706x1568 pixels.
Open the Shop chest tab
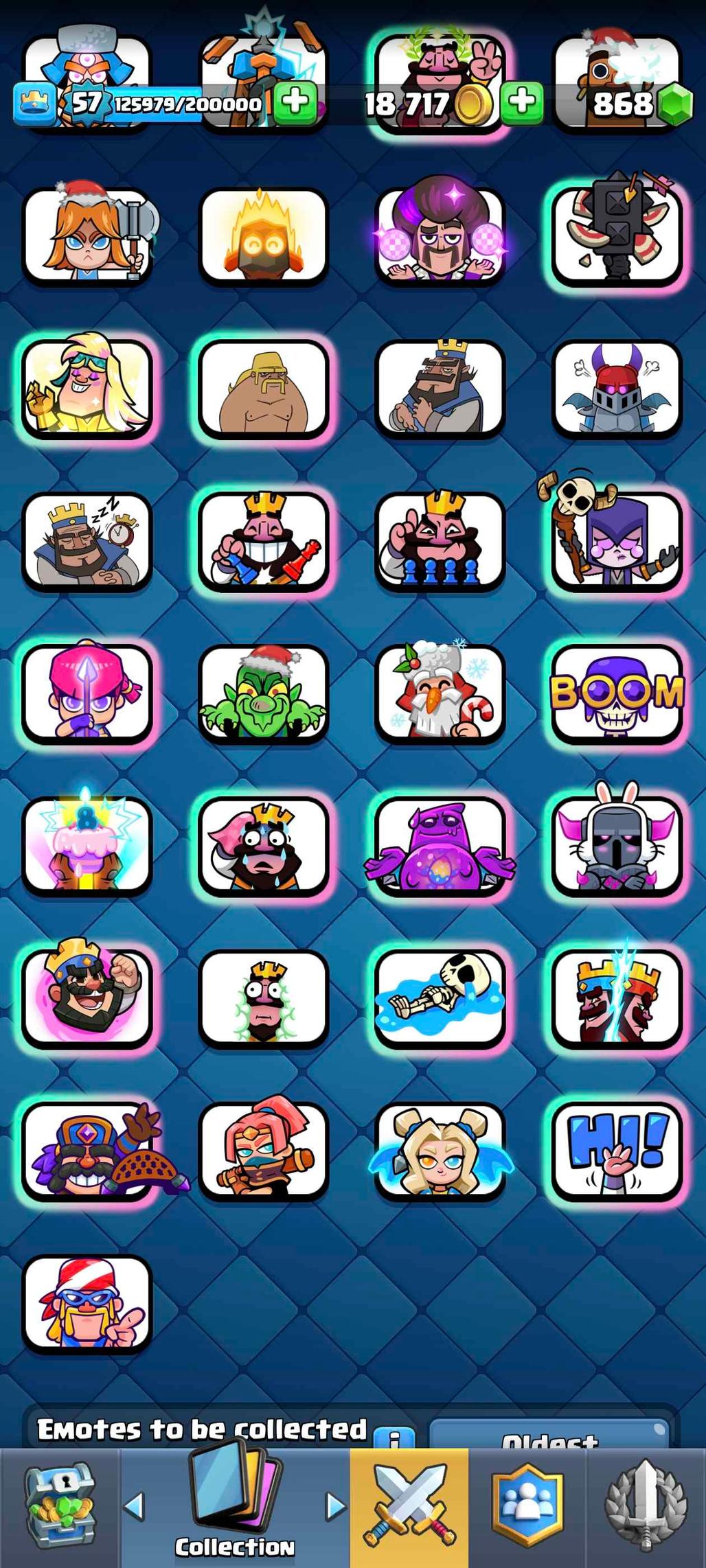60,1508
